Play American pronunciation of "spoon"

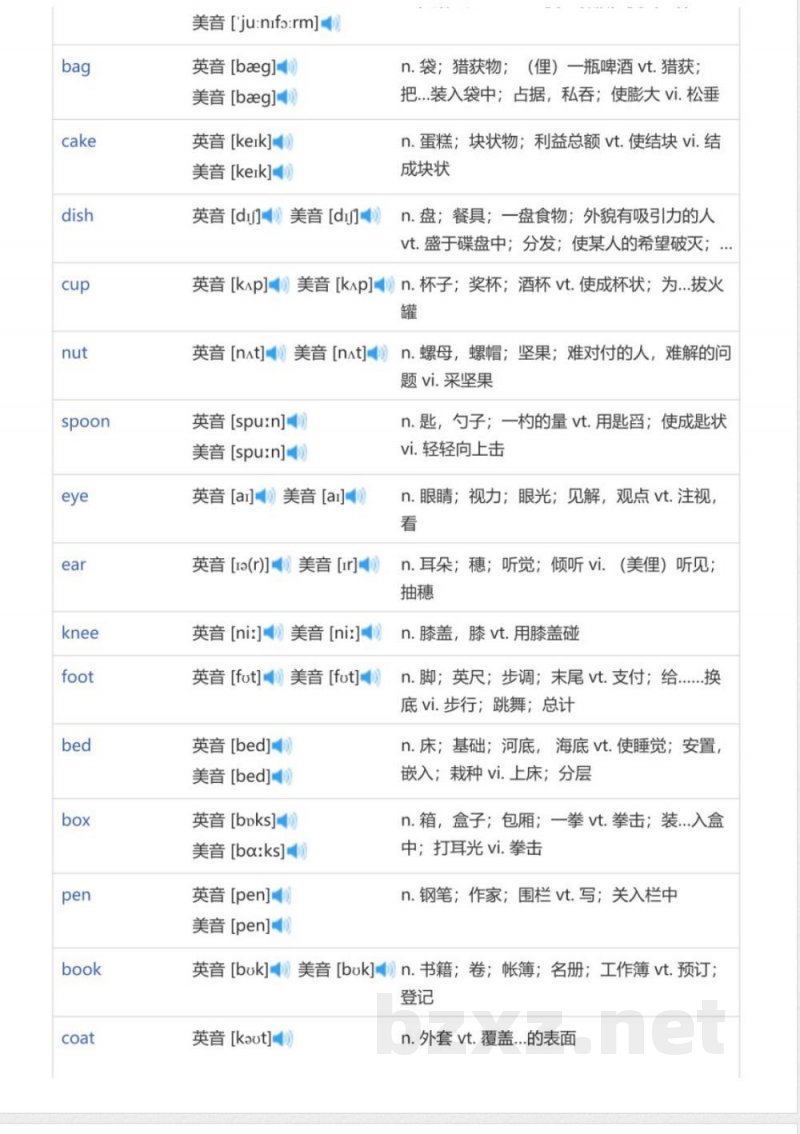pyautogui.click(x=293, y=451)
